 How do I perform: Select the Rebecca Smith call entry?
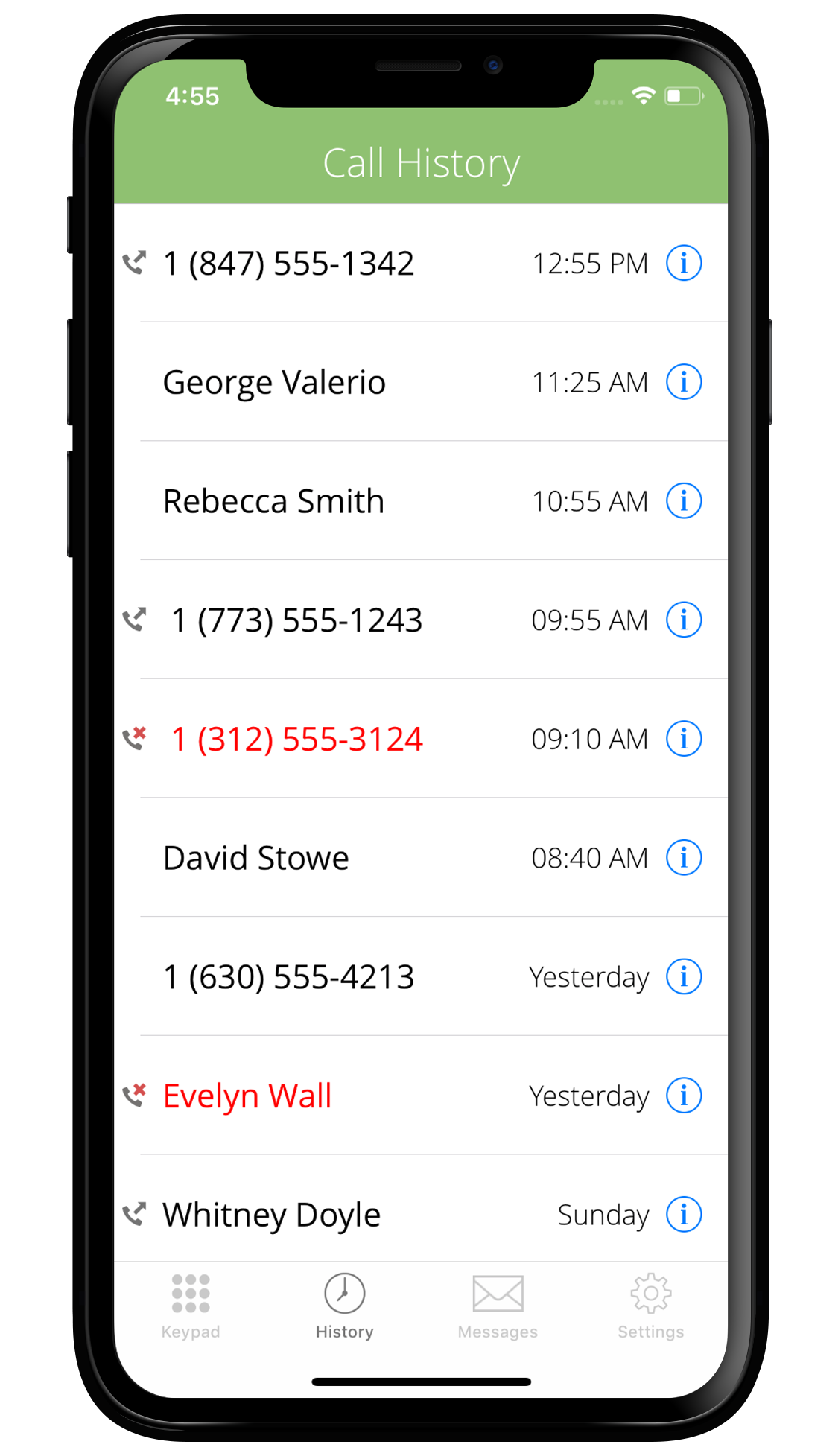click(x=421, y=500)
